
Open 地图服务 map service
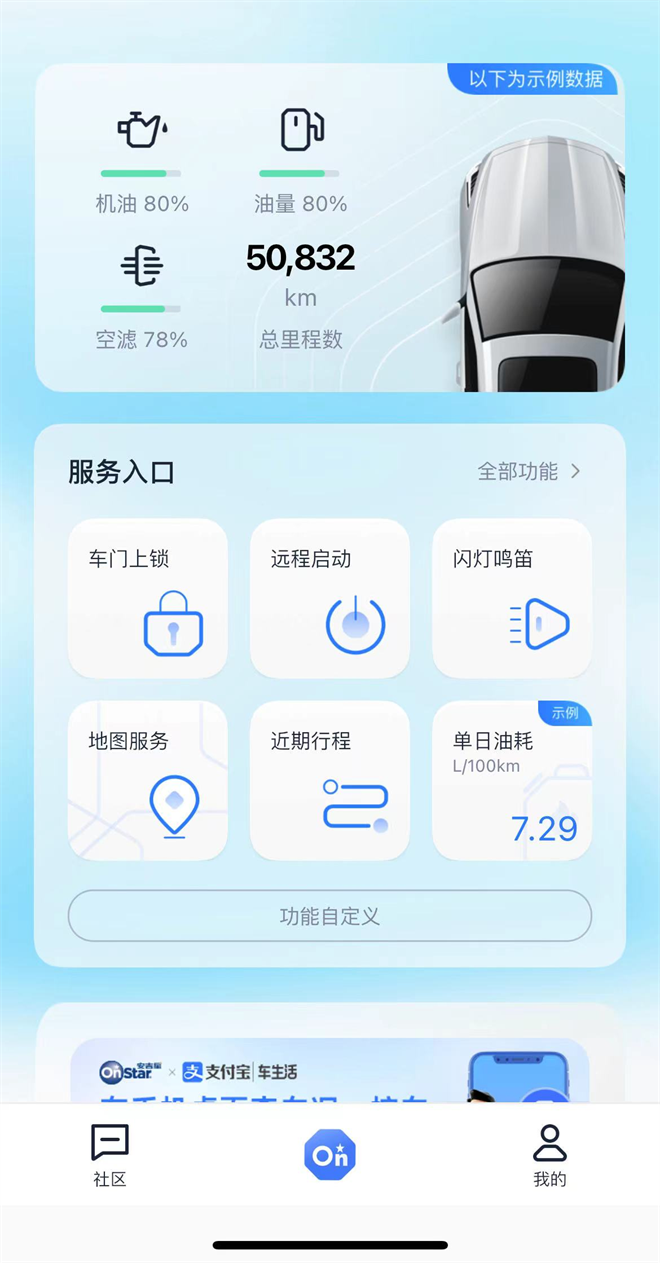coord(148,780)
